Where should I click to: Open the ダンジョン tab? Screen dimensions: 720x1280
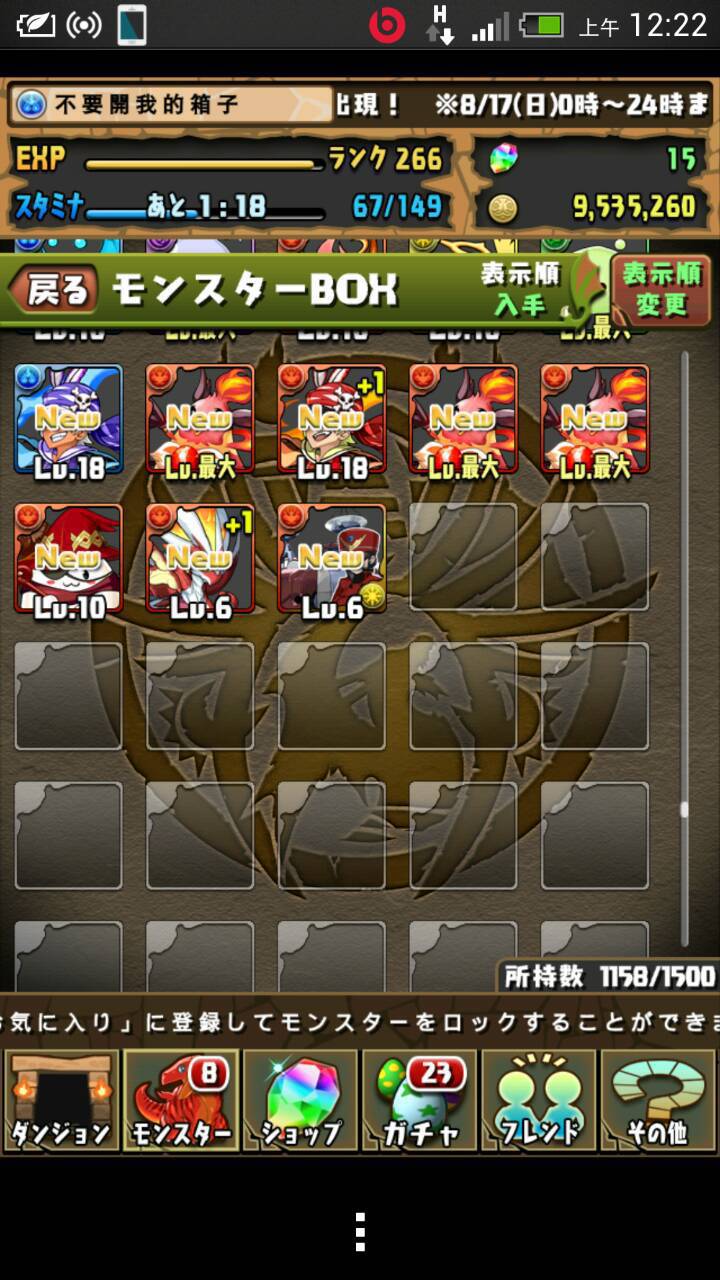click(60, 1100)
